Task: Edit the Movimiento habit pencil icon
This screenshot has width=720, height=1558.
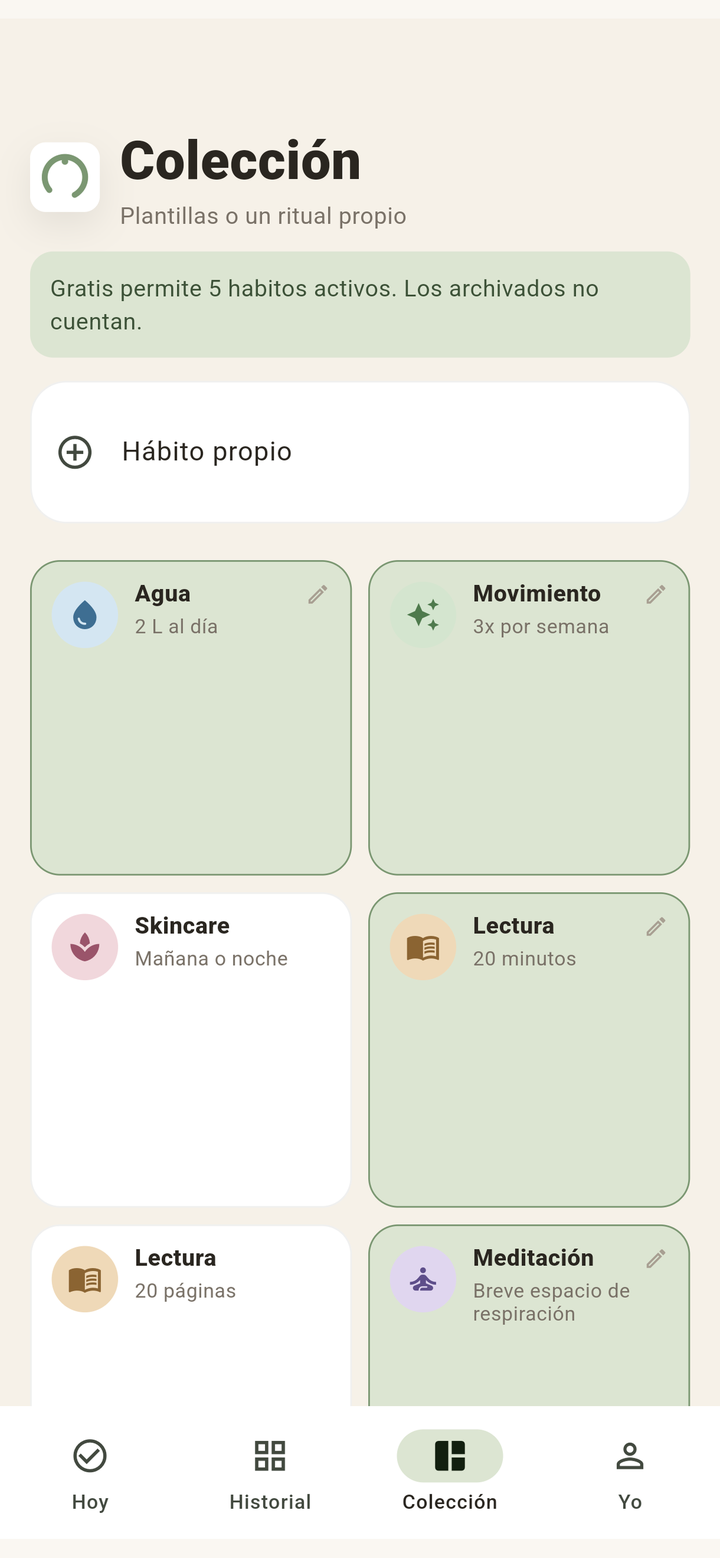Action: (656, 595)
